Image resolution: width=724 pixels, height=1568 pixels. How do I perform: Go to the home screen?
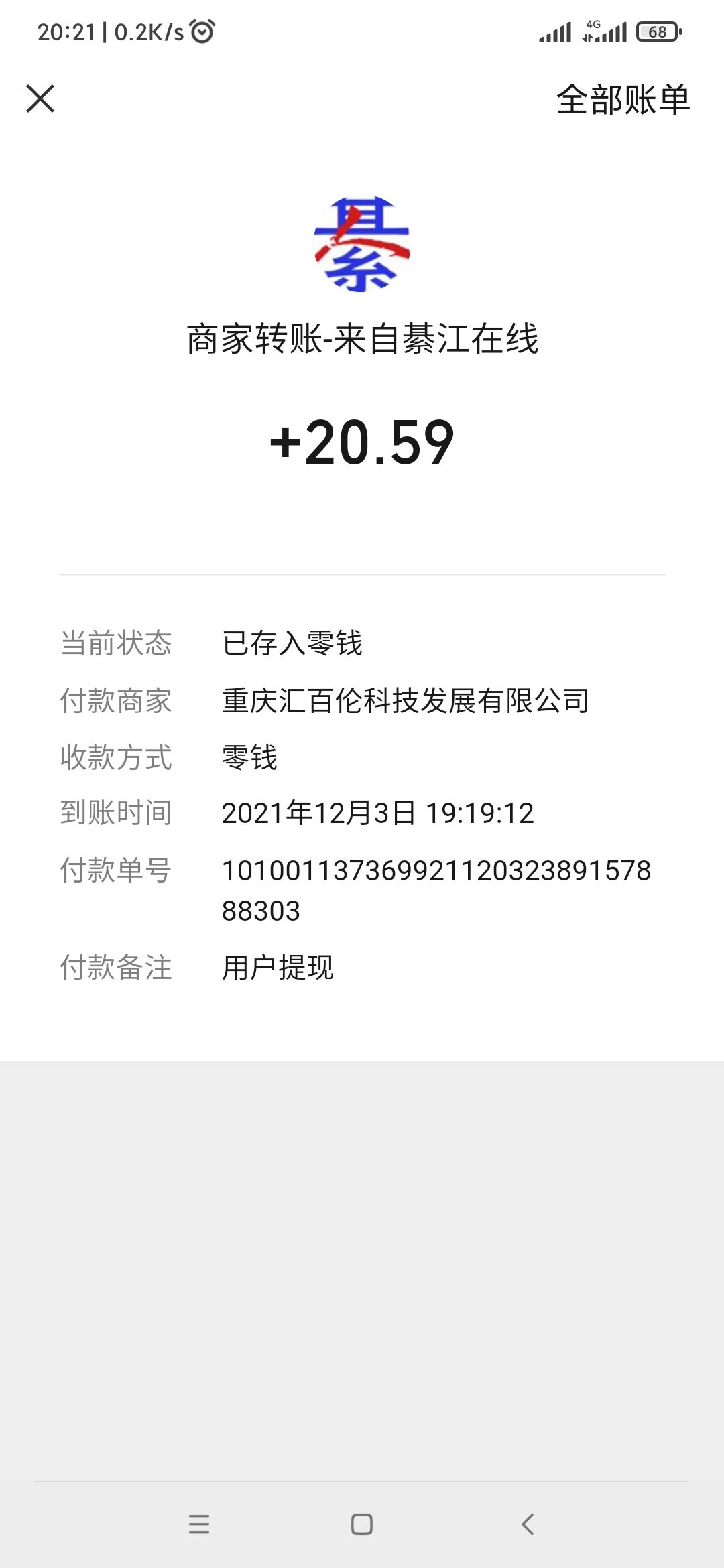click(362, 1524)
